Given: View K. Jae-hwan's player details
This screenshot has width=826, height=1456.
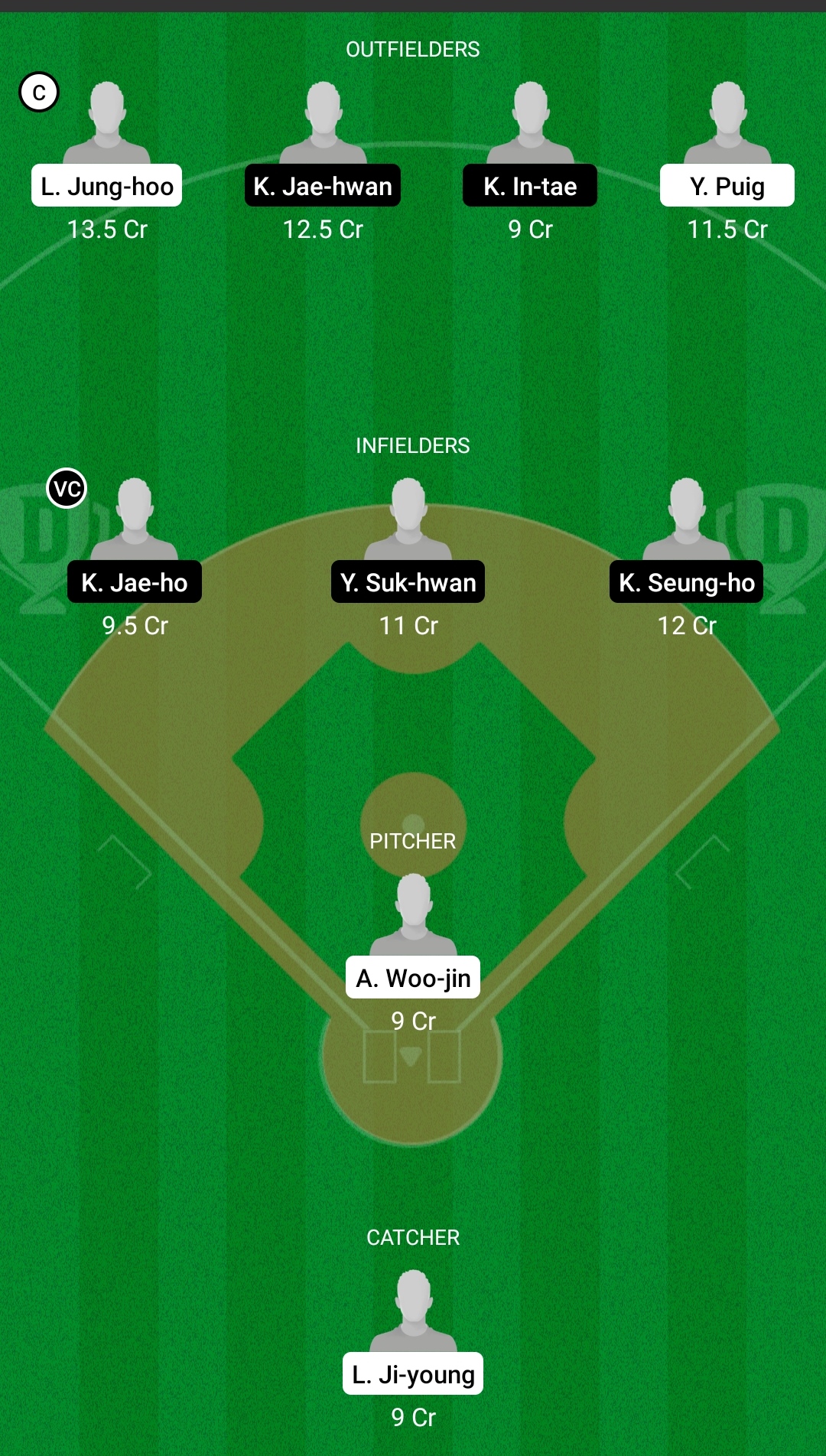Looking at the screenshot, I should tap(323, 185).
